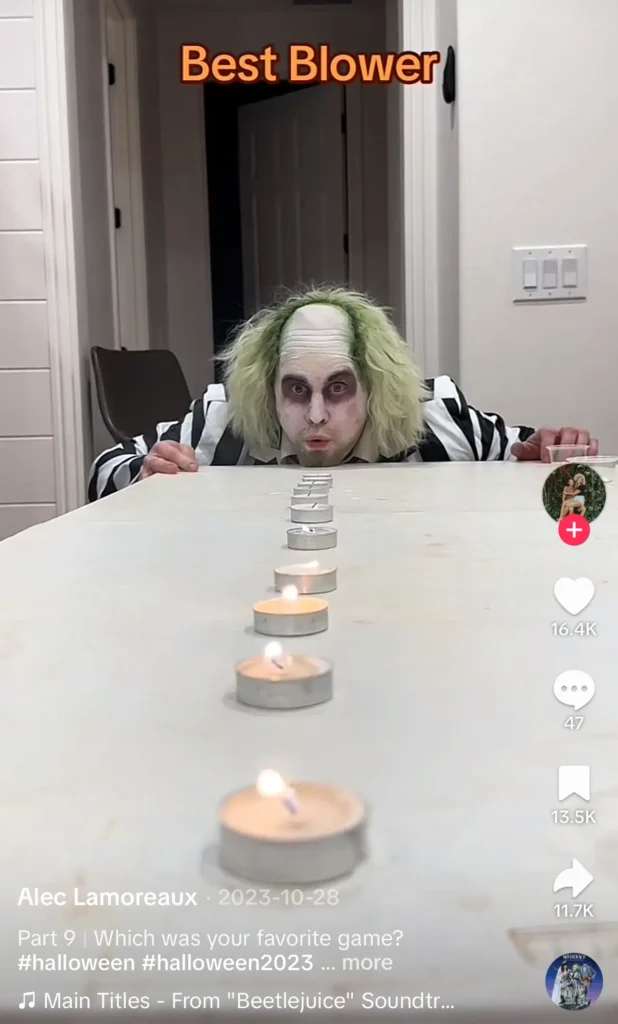Open the creator's profile picture
Viewport: 618px width, 1024px height.
click(573, 491)
